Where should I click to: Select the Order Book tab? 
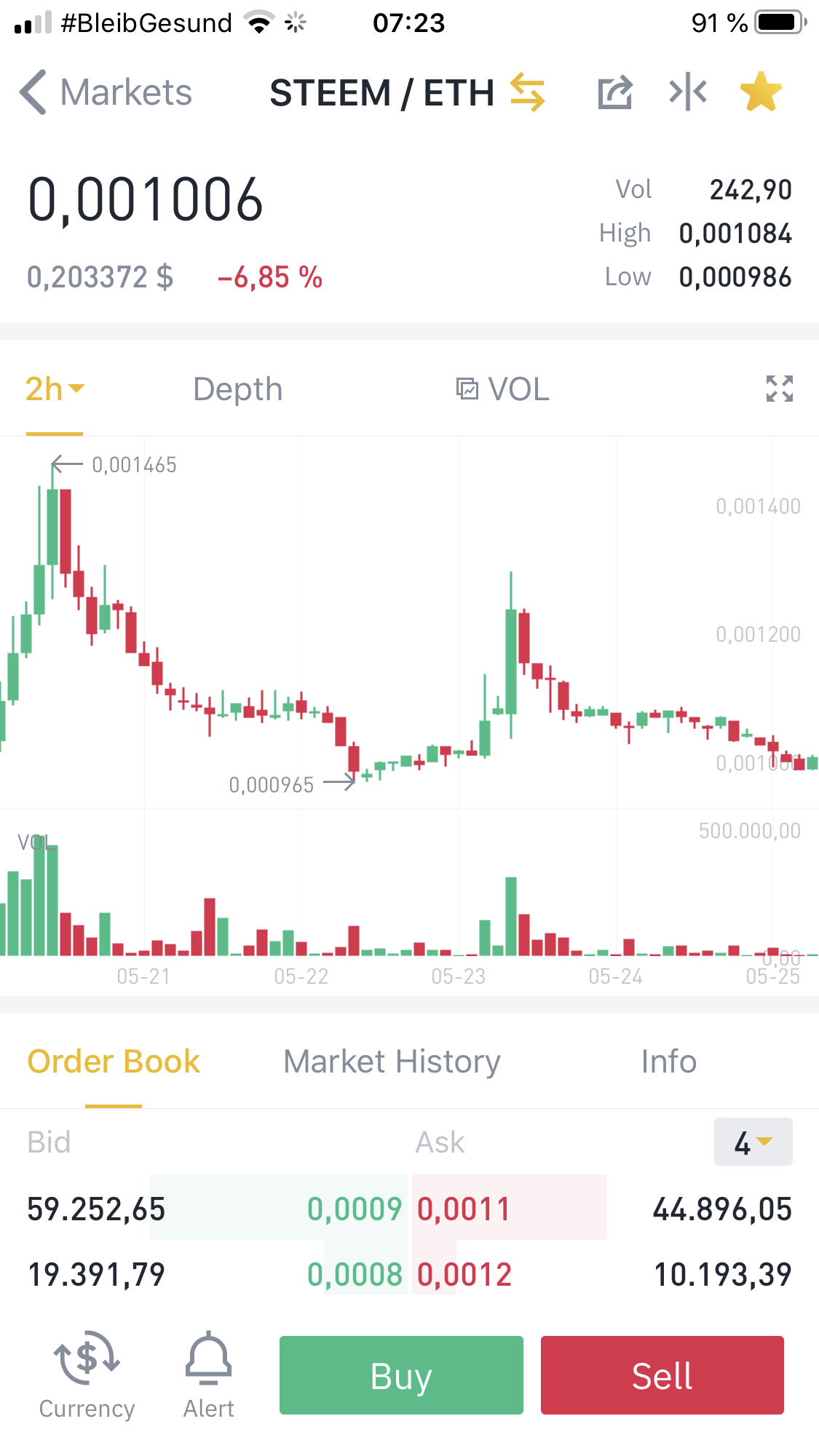tap(114, 1062)
